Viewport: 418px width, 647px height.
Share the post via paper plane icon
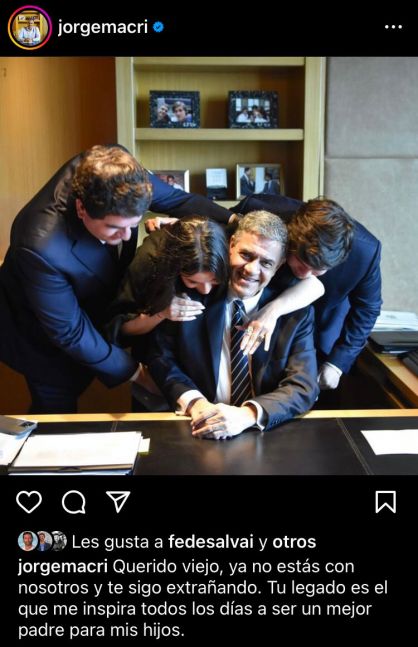coord(118,501)
